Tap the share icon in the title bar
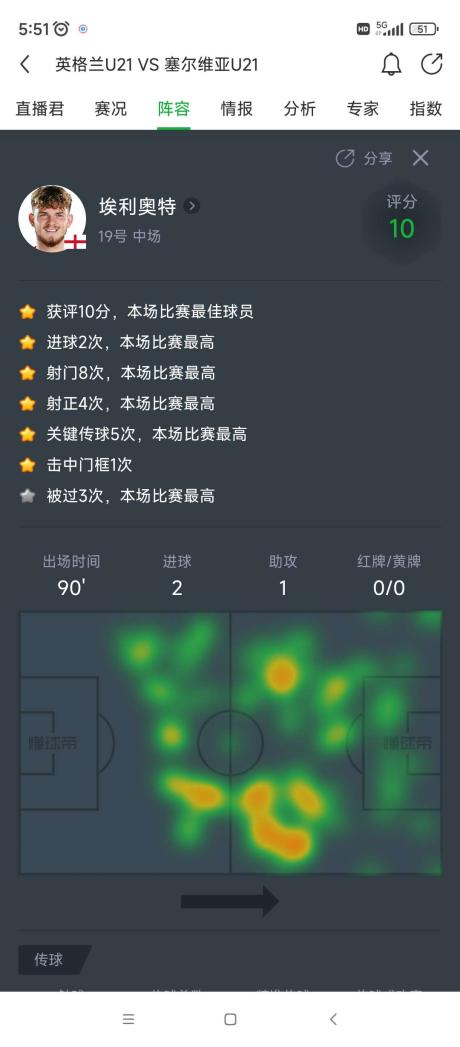Viewport: 460px width, 1047px height. pyautogui.click(x=431, y=64)
